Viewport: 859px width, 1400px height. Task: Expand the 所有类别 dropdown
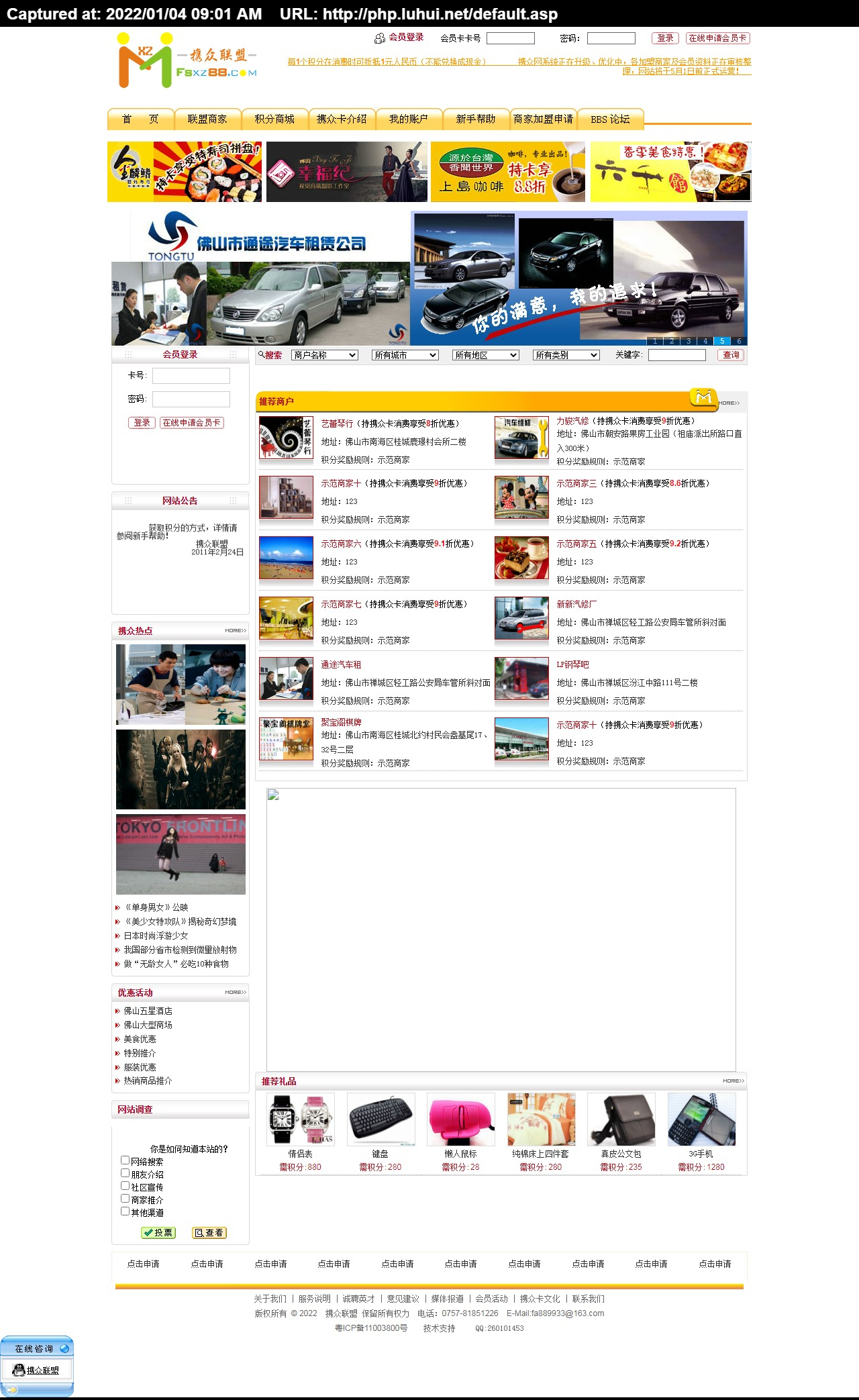tap(566, 355)
